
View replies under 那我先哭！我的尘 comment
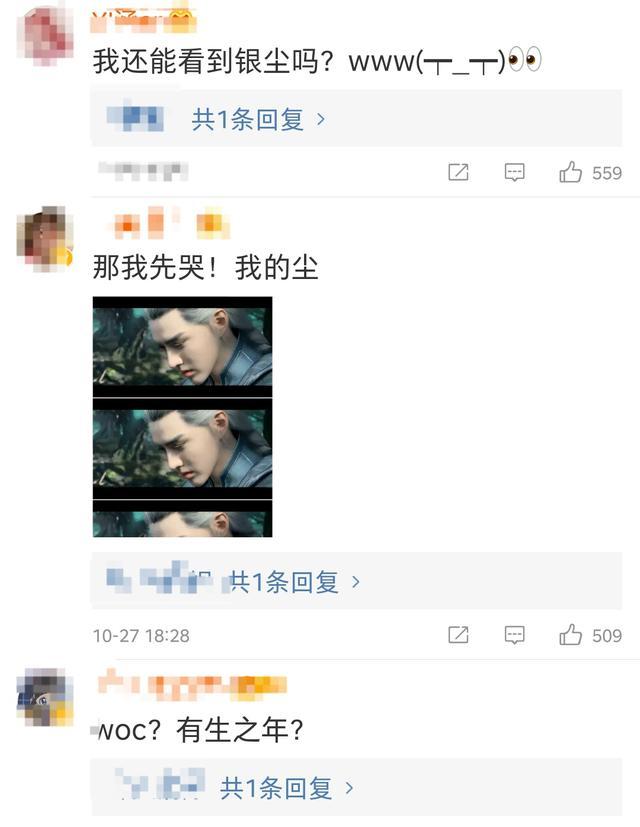coord(294,582)
